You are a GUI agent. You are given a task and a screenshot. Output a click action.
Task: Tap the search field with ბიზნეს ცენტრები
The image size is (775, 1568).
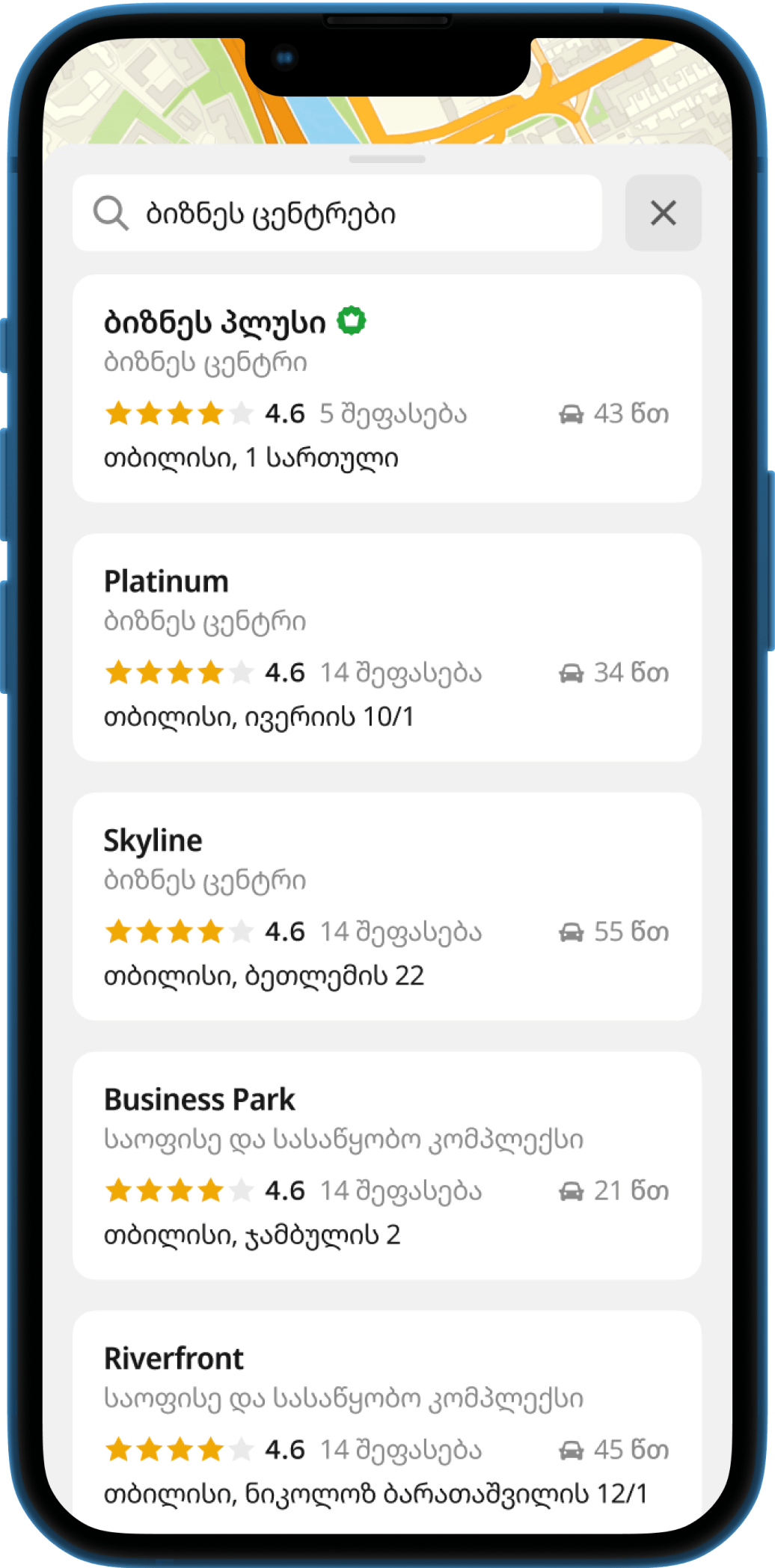337,213
